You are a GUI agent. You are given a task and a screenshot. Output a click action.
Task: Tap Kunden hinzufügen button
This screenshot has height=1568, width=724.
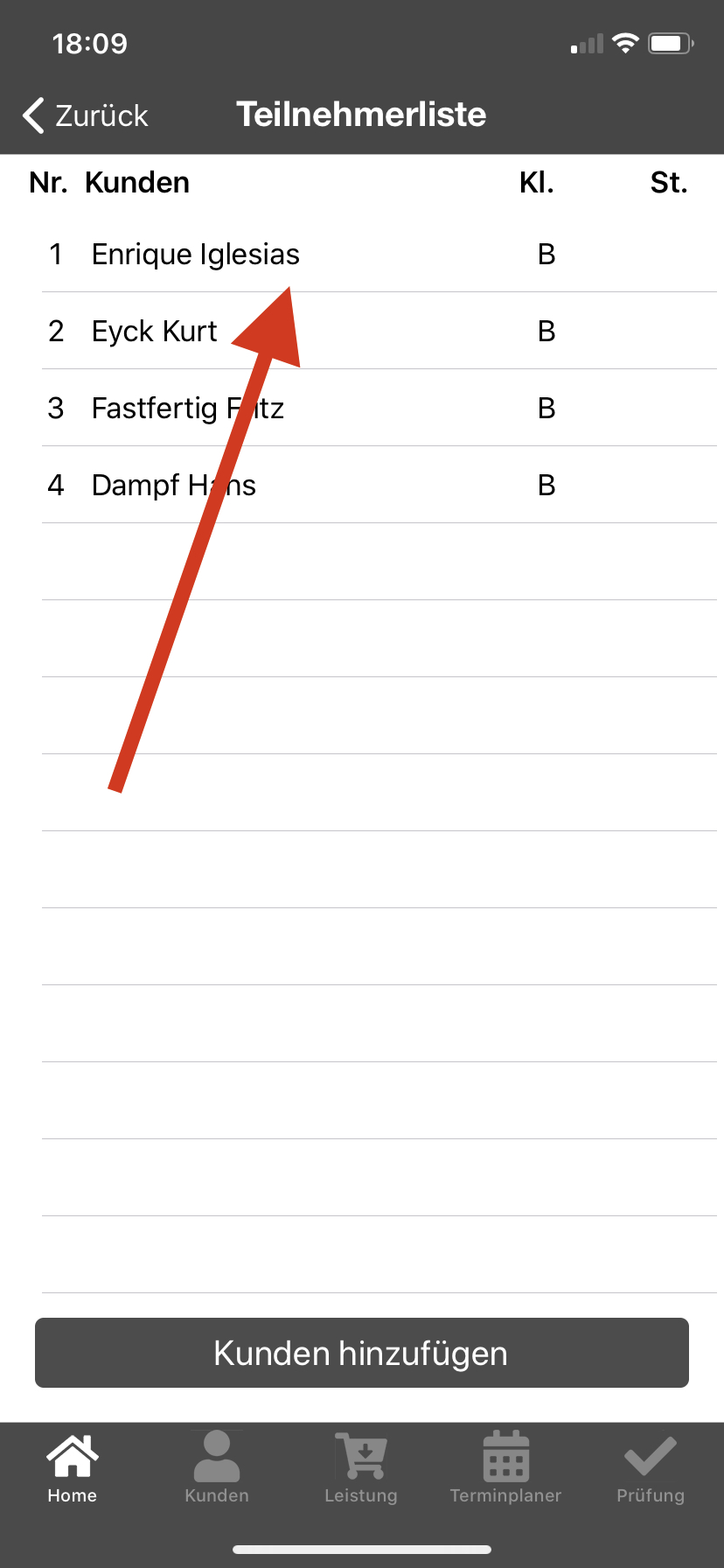point(361,1353)
